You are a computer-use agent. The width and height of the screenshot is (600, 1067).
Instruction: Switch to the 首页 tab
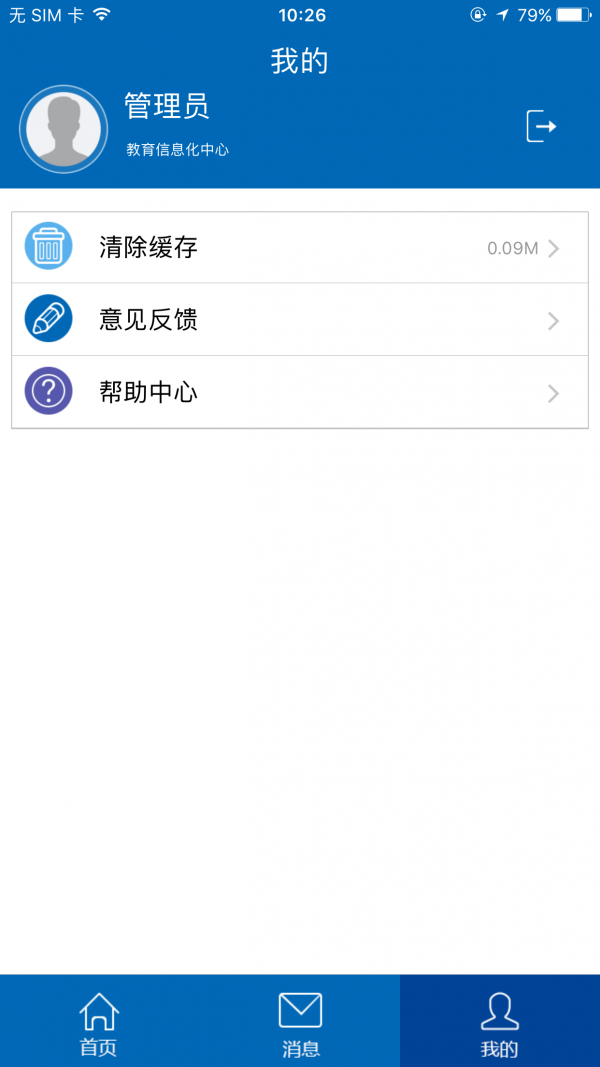99,1021
